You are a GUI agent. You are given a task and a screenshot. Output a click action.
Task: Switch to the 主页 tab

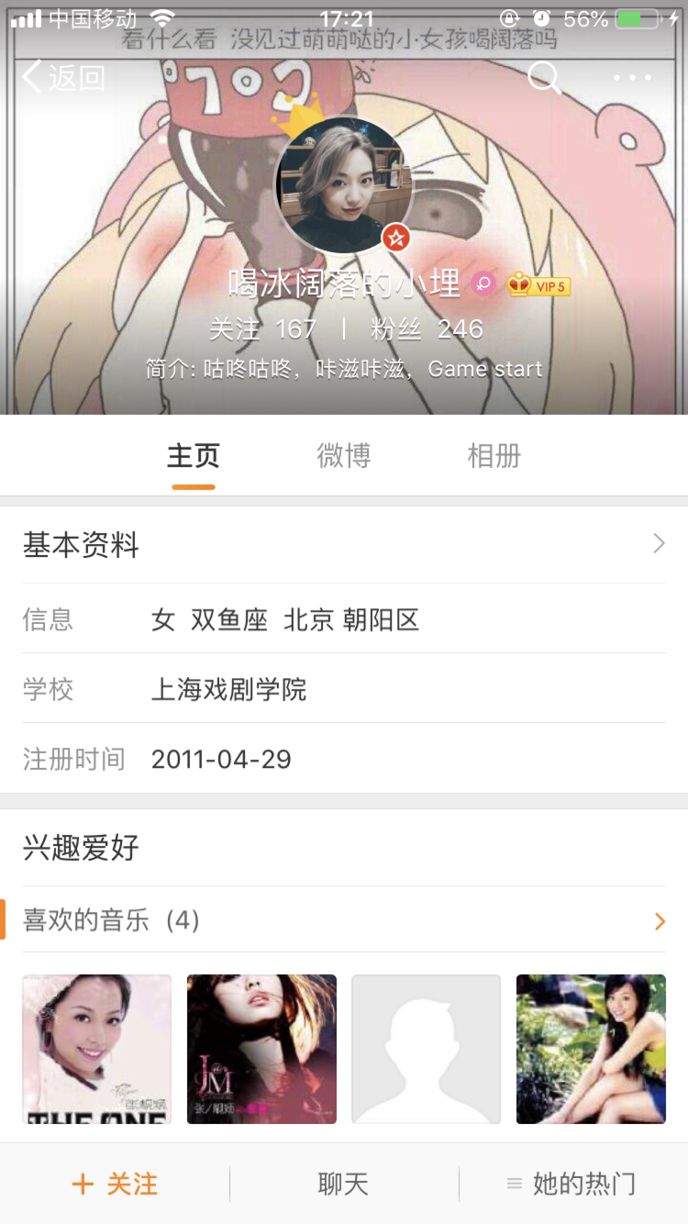pyautogui.click(x=193, y=456)
